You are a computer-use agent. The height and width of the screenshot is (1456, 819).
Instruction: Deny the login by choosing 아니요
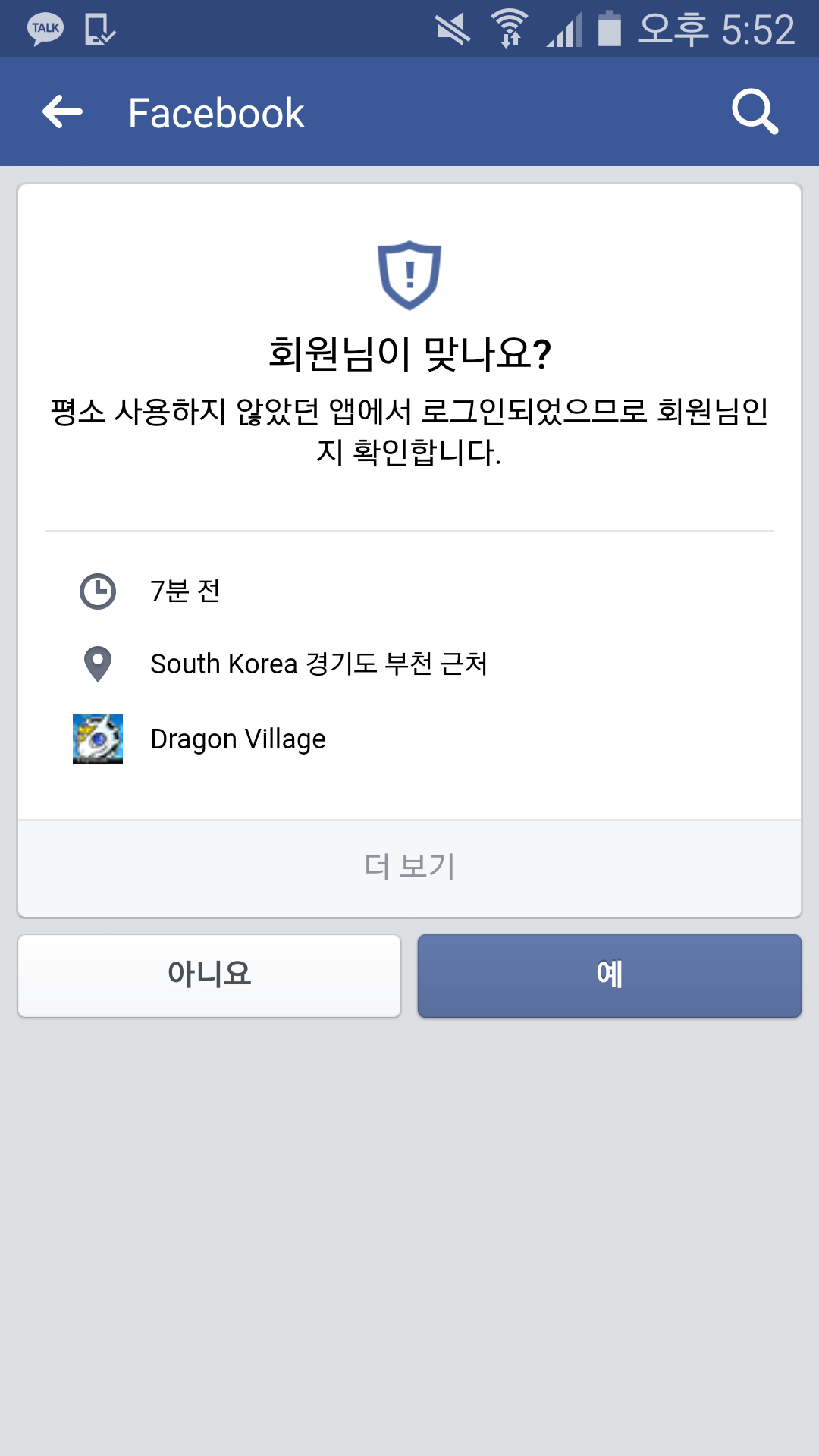pos(209,974)
